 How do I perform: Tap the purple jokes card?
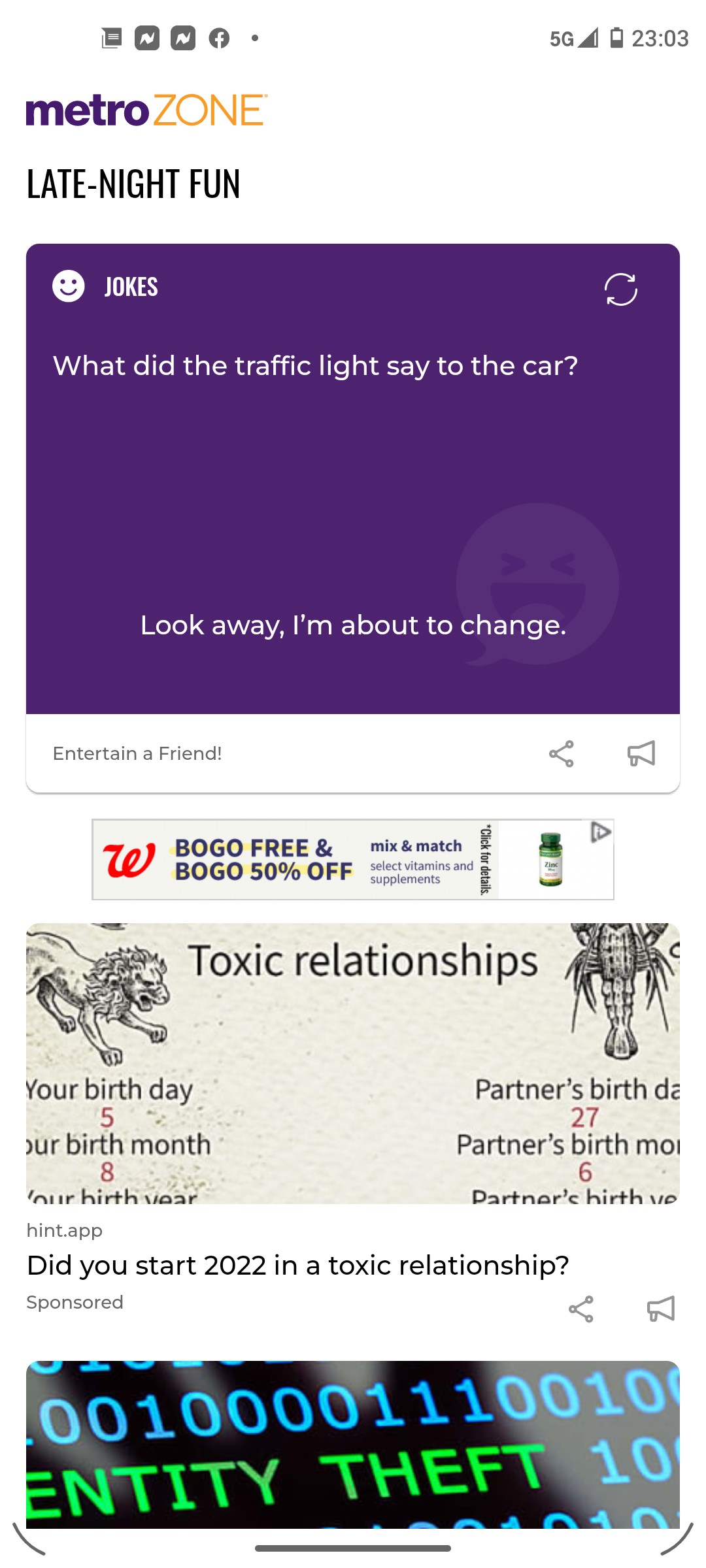353,479
